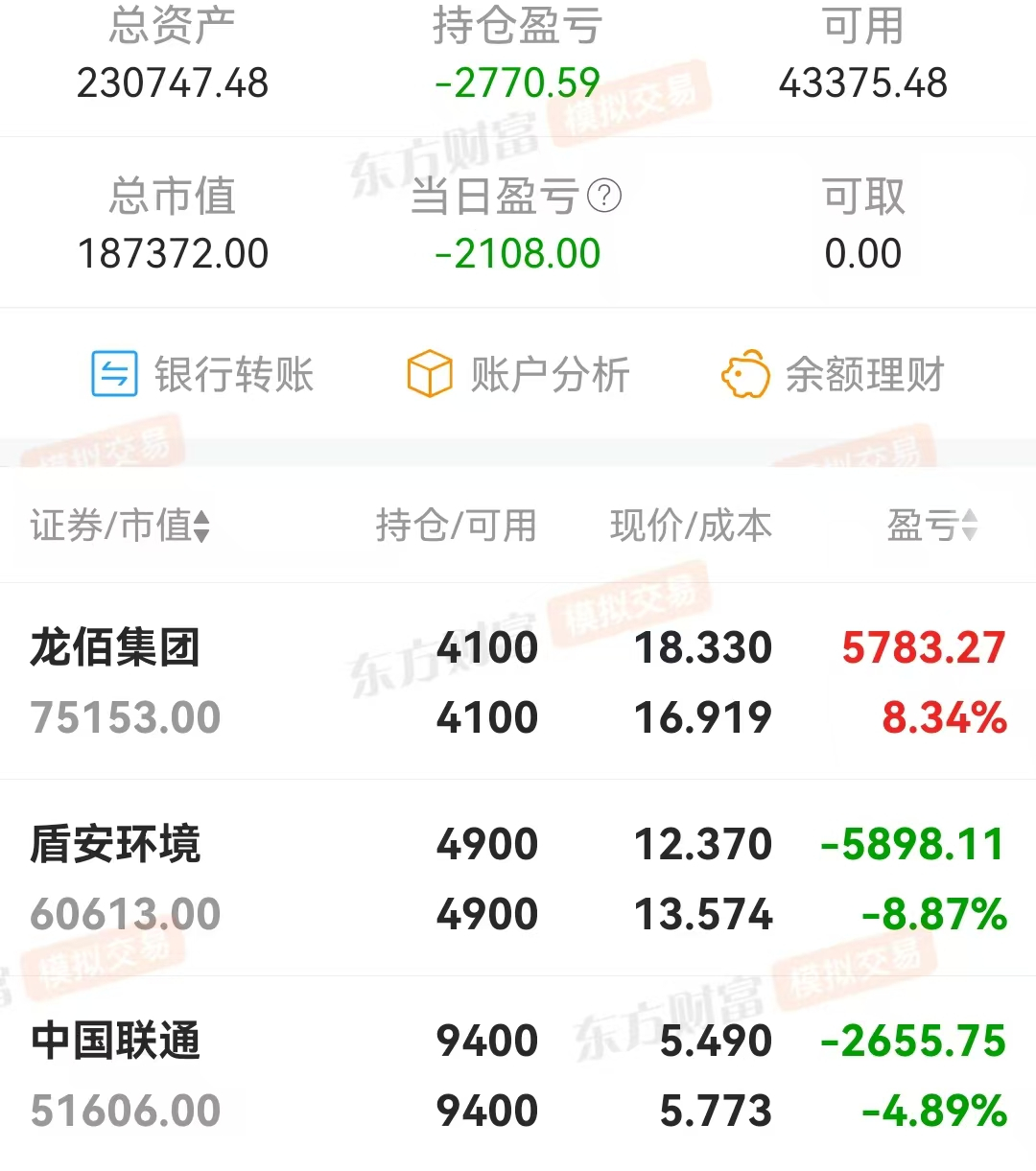
Task: Sort holdings by 盈亏 column
Action: 932,526
